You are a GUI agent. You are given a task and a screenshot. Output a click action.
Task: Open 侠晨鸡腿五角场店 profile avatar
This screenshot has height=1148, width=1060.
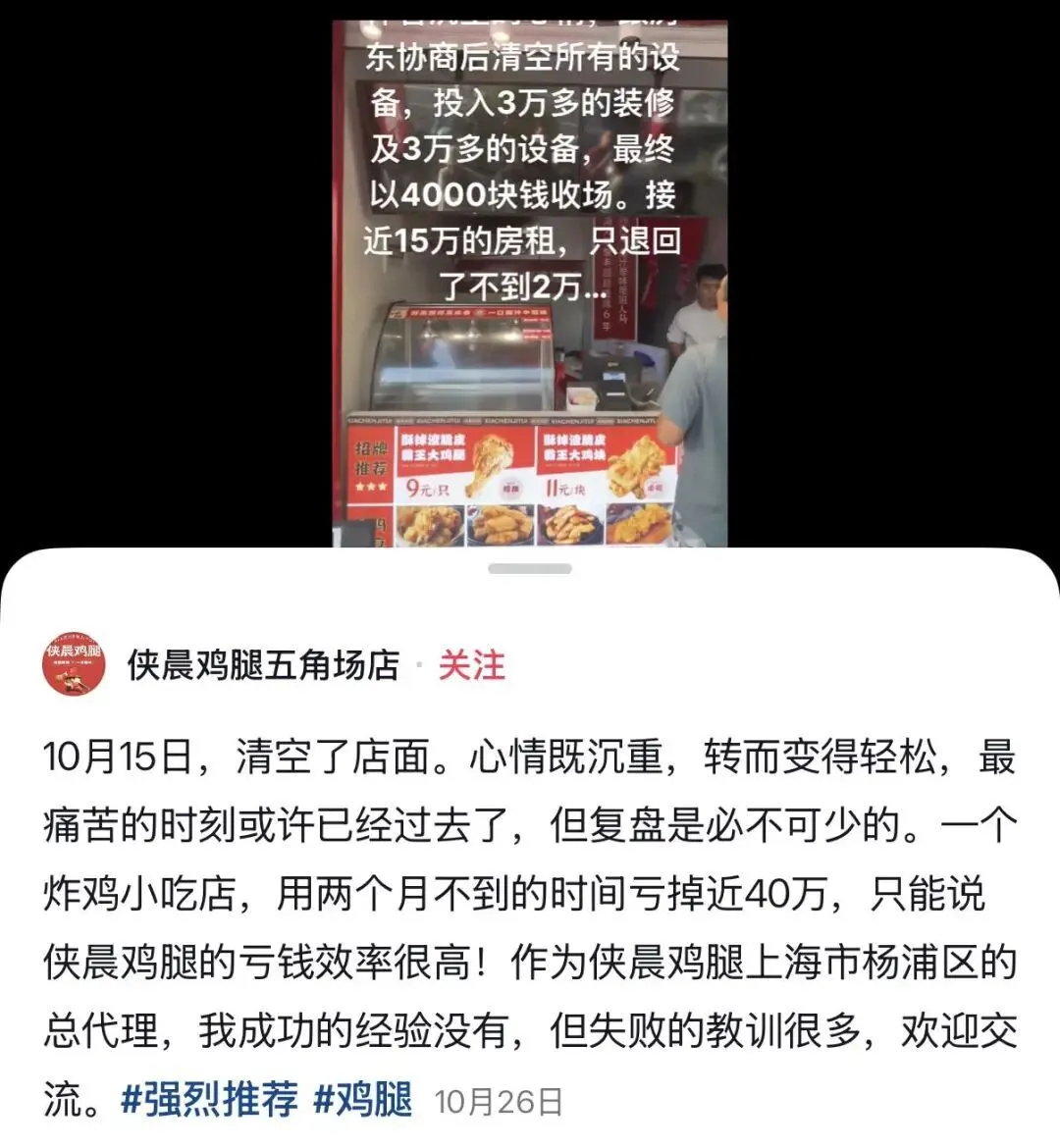point(74,664)
